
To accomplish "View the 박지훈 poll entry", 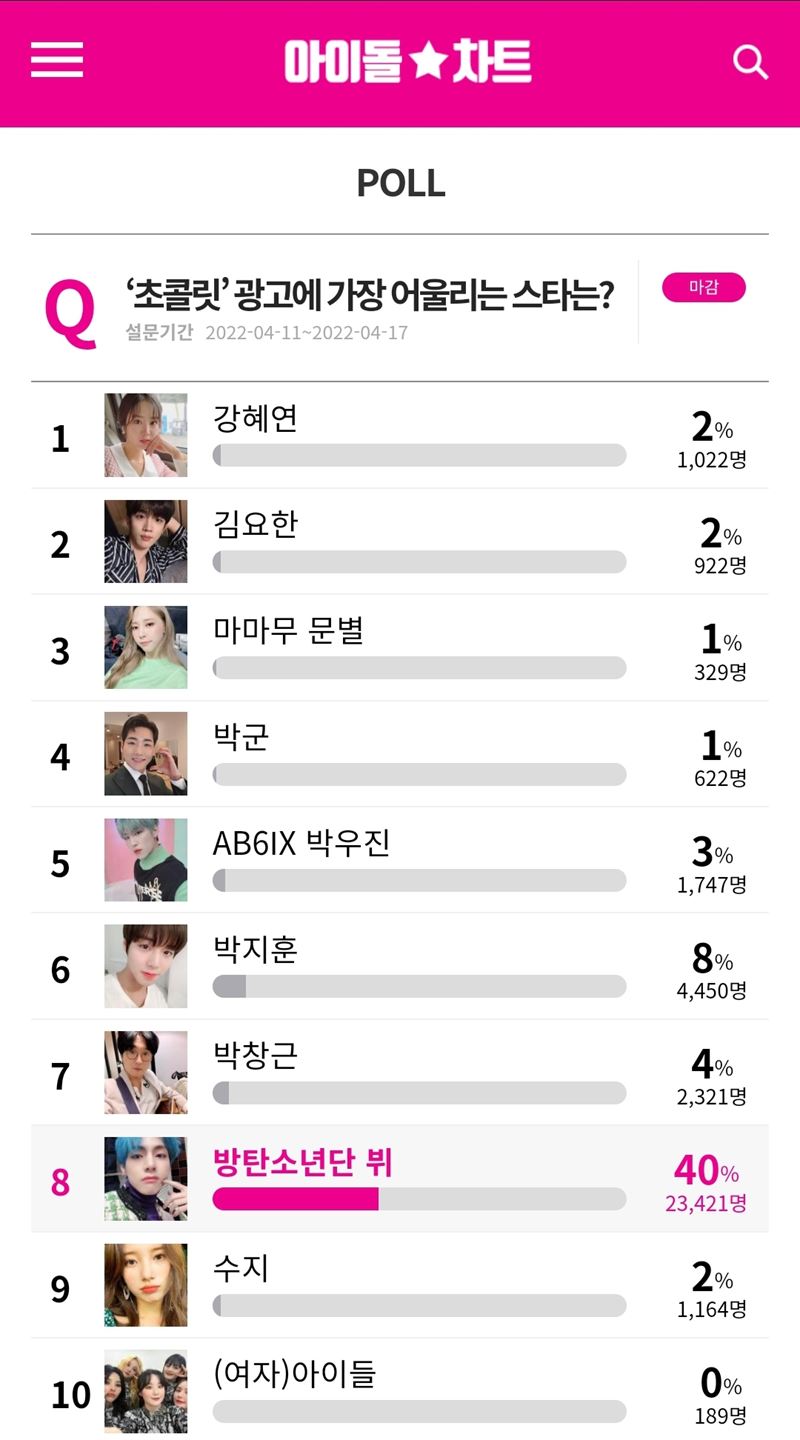I will (x=400, y=966).
